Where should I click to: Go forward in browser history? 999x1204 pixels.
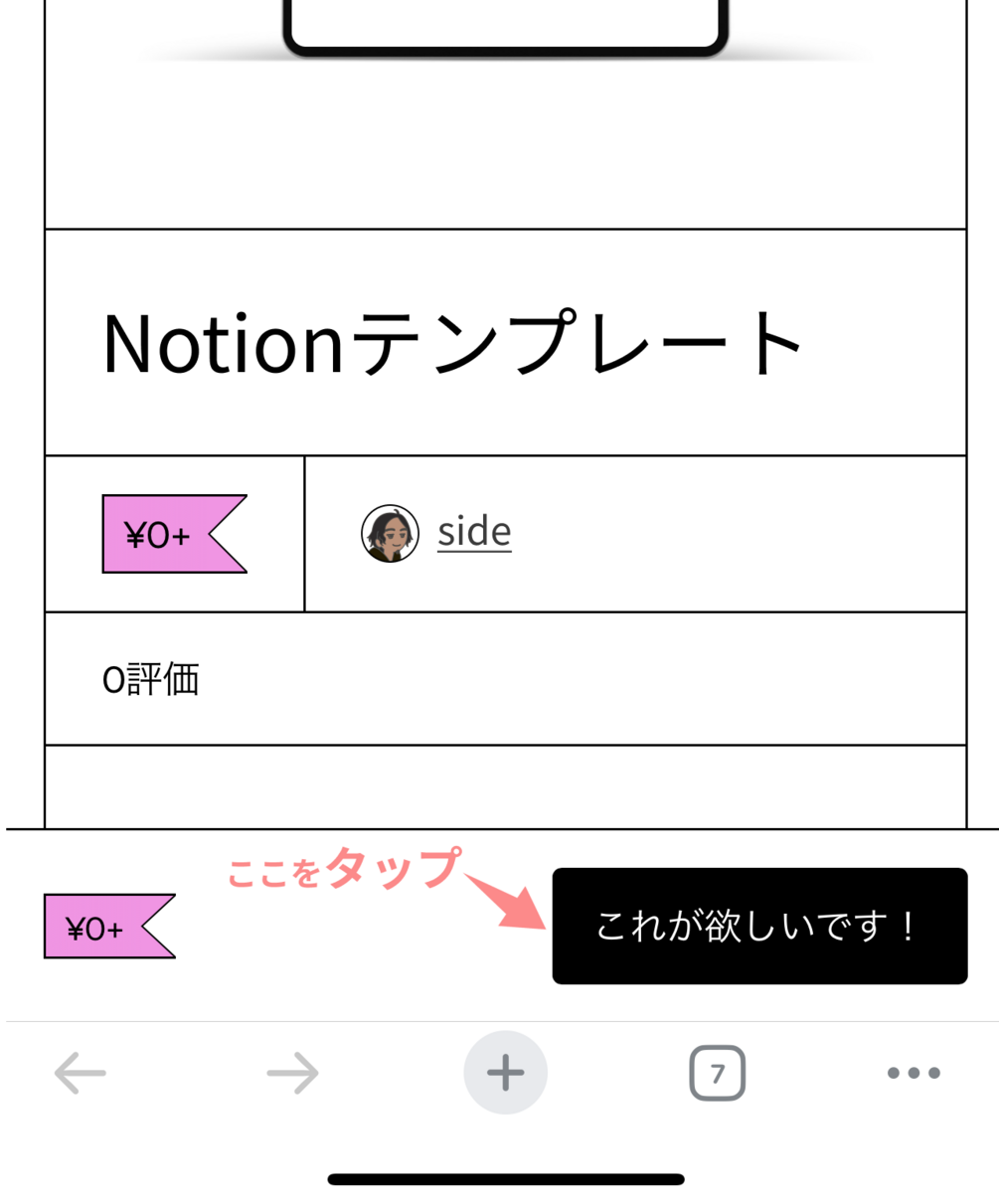tap(293, 1073)
